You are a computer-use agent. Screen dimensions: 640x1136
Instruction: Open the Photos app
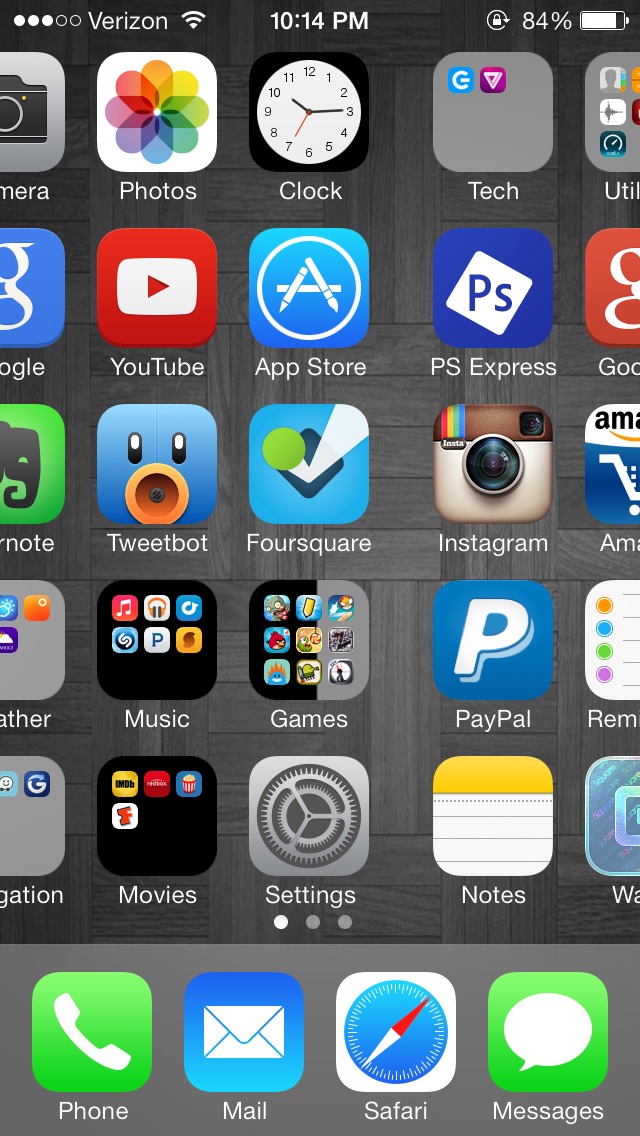click(x=157, y=112)
